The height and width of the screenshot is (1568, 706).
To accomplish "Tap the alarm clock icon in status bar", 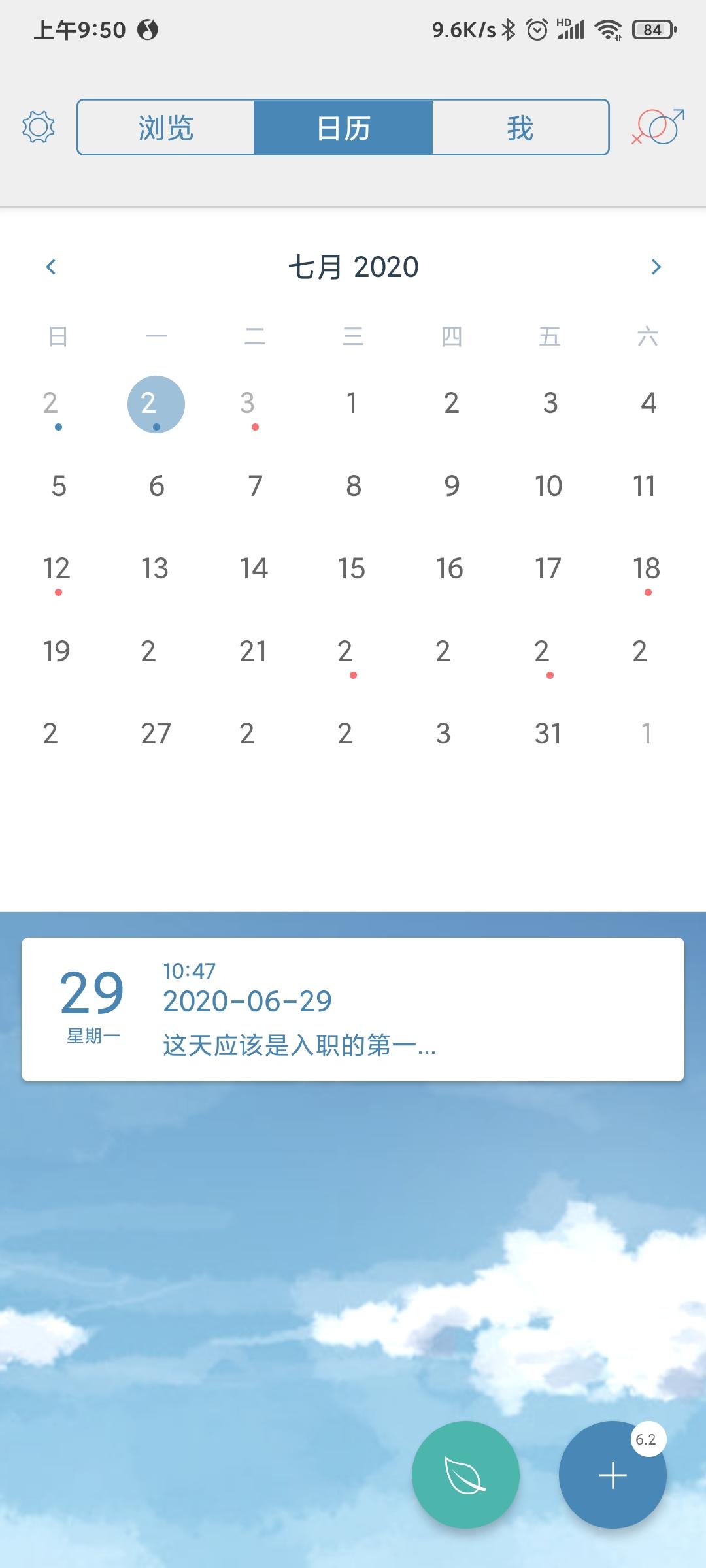I will click(536, 29).
